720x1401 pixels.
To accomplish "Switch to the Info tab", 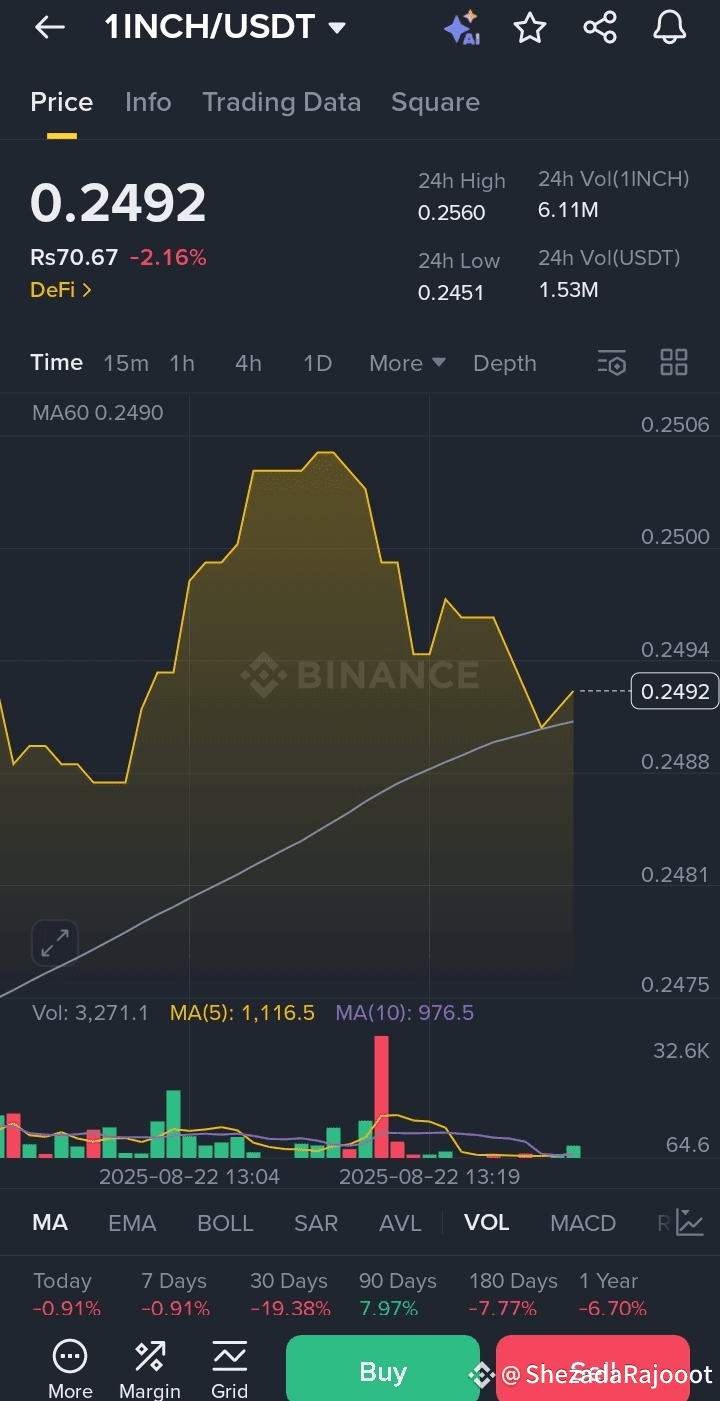I will point(148,102).
